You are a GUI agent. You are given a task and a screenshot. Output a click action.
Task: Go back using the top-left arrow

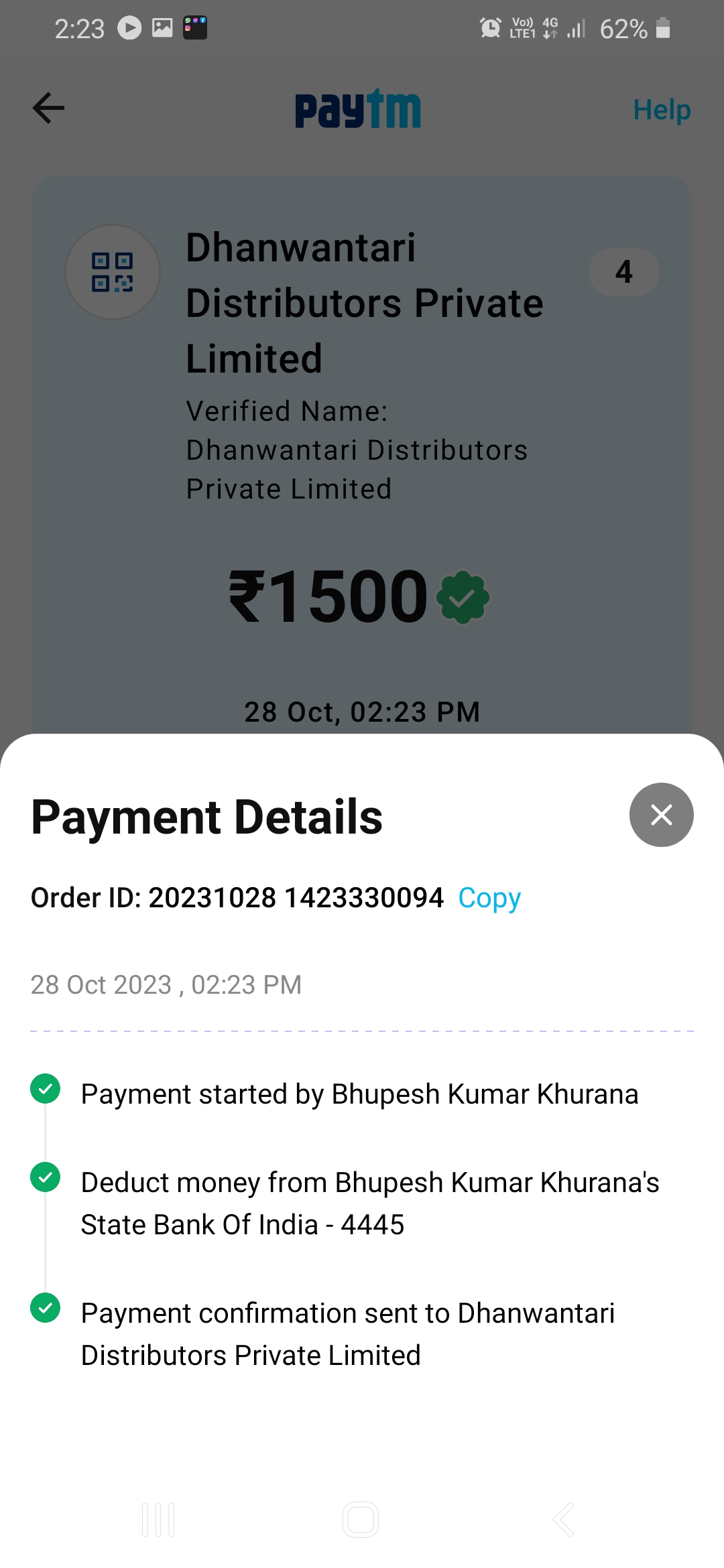pyautogui.click(x=48, y=109)
